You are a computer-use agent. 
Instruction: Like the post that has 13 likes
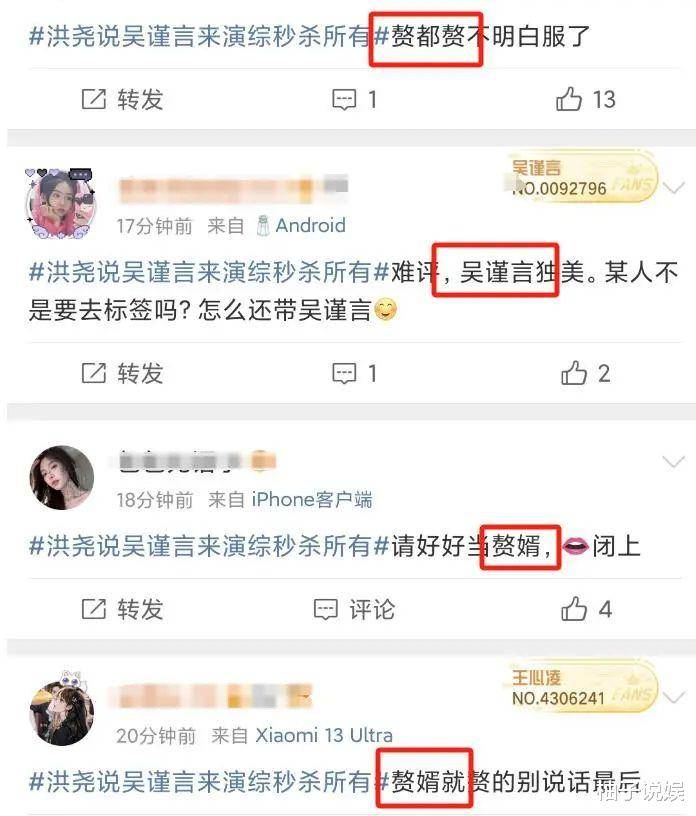[x=585, y=99]
